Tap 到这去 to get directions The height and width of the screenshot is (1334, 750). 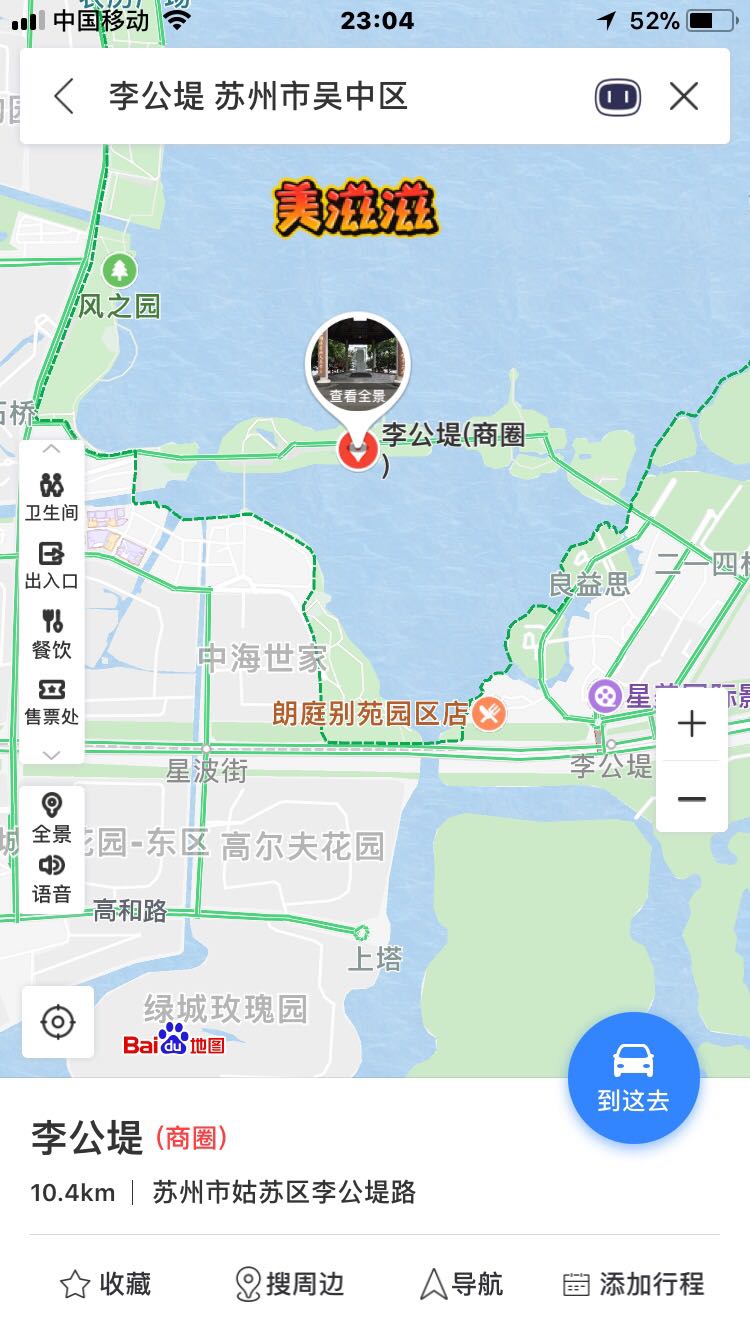633,1078
